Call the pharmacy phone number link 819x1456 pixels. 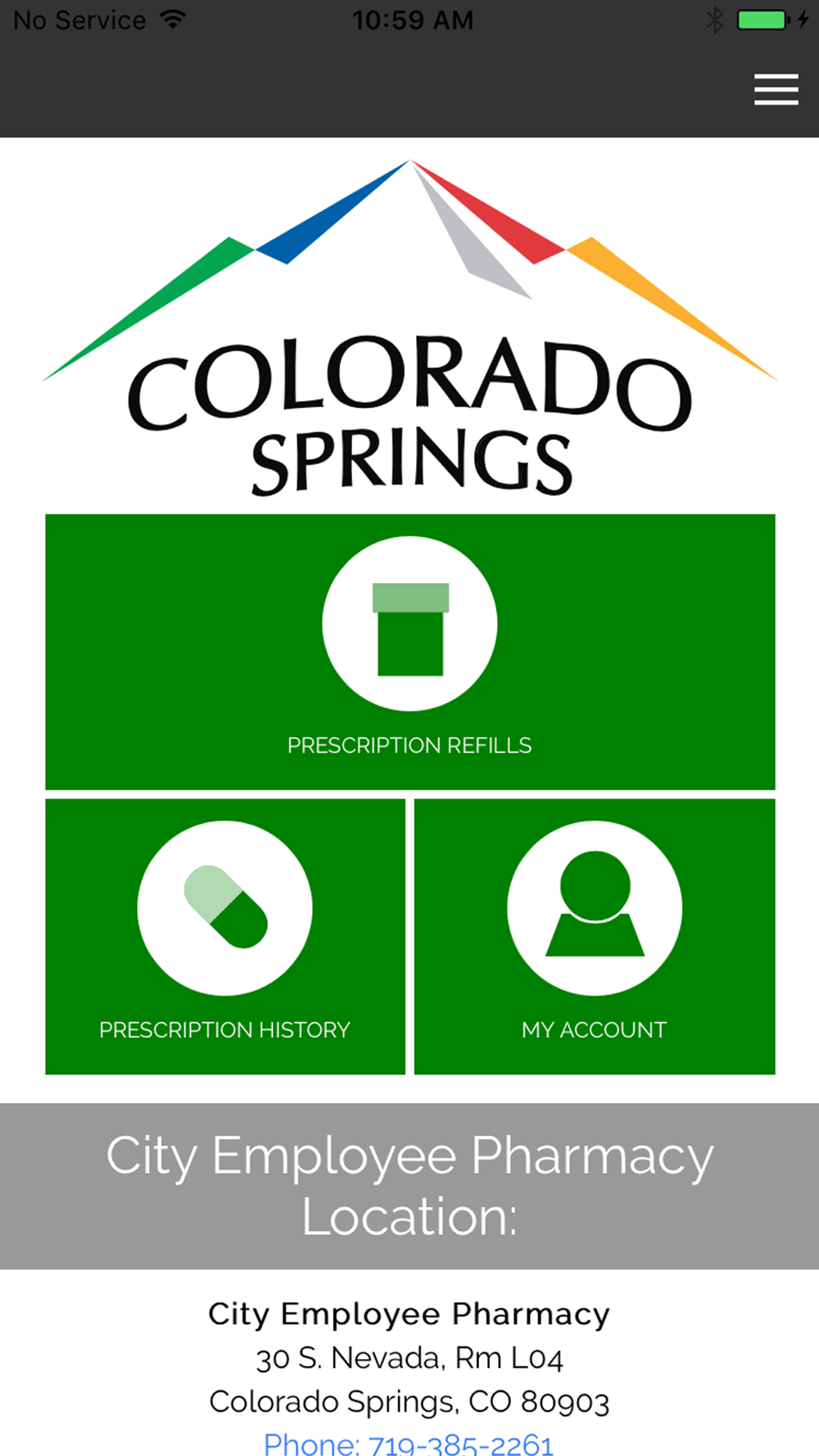click(x=409, y=1442)
